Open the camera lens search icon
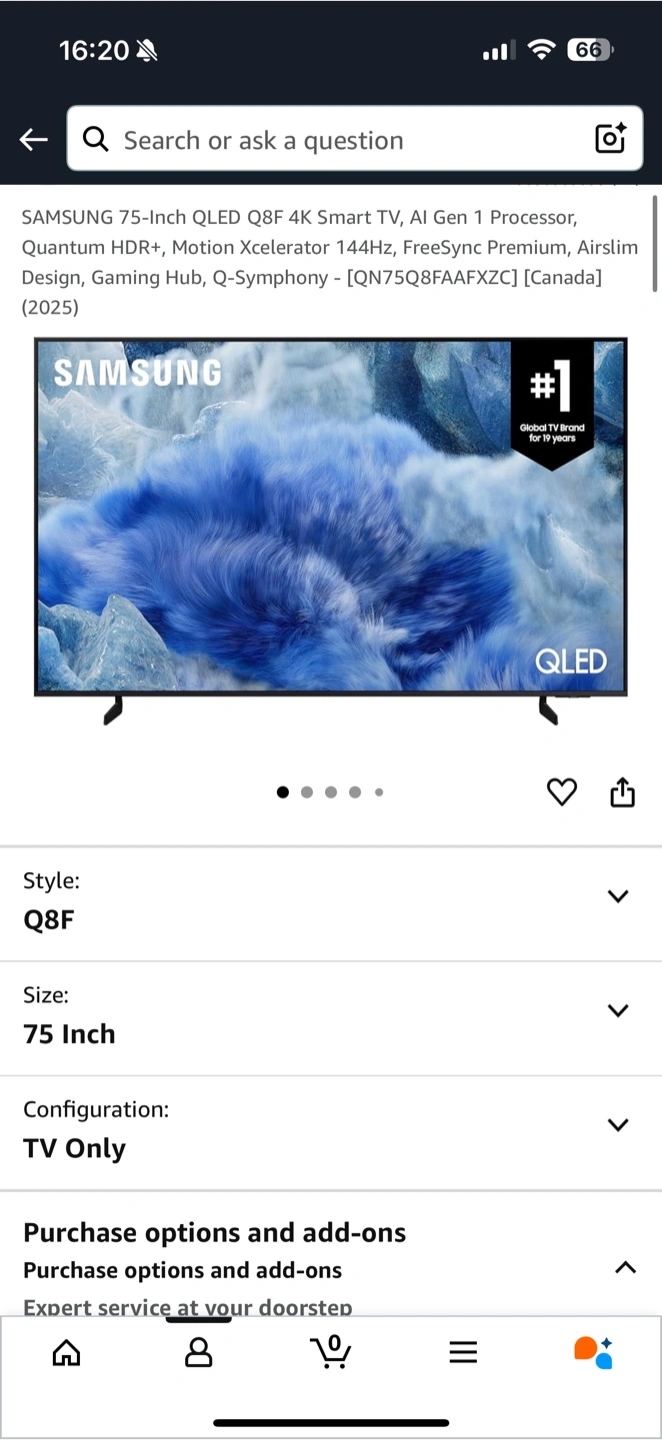 610,139
